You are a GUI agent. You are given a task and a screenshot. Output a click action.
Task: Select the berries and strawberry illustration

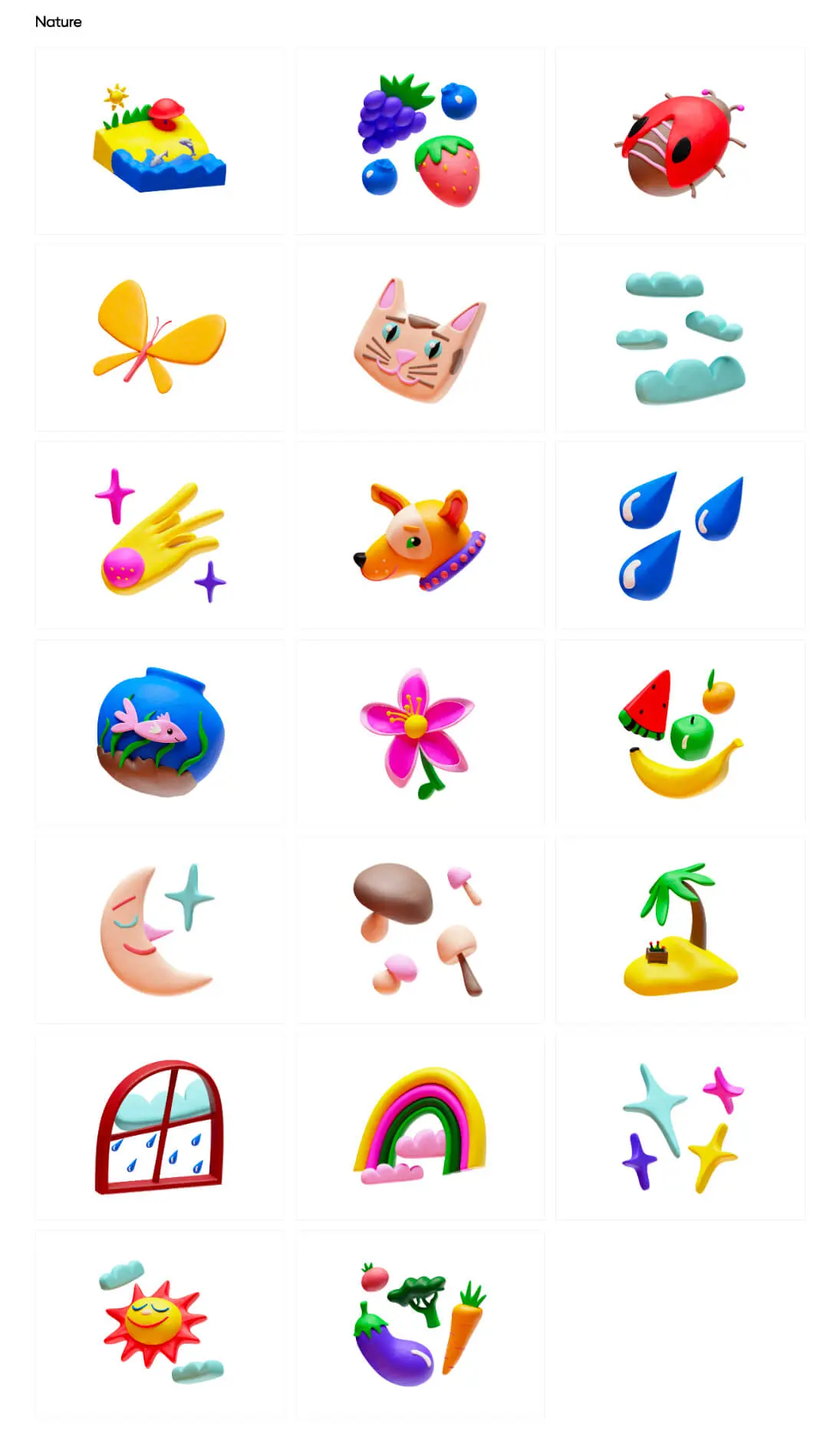pos(420,141)
